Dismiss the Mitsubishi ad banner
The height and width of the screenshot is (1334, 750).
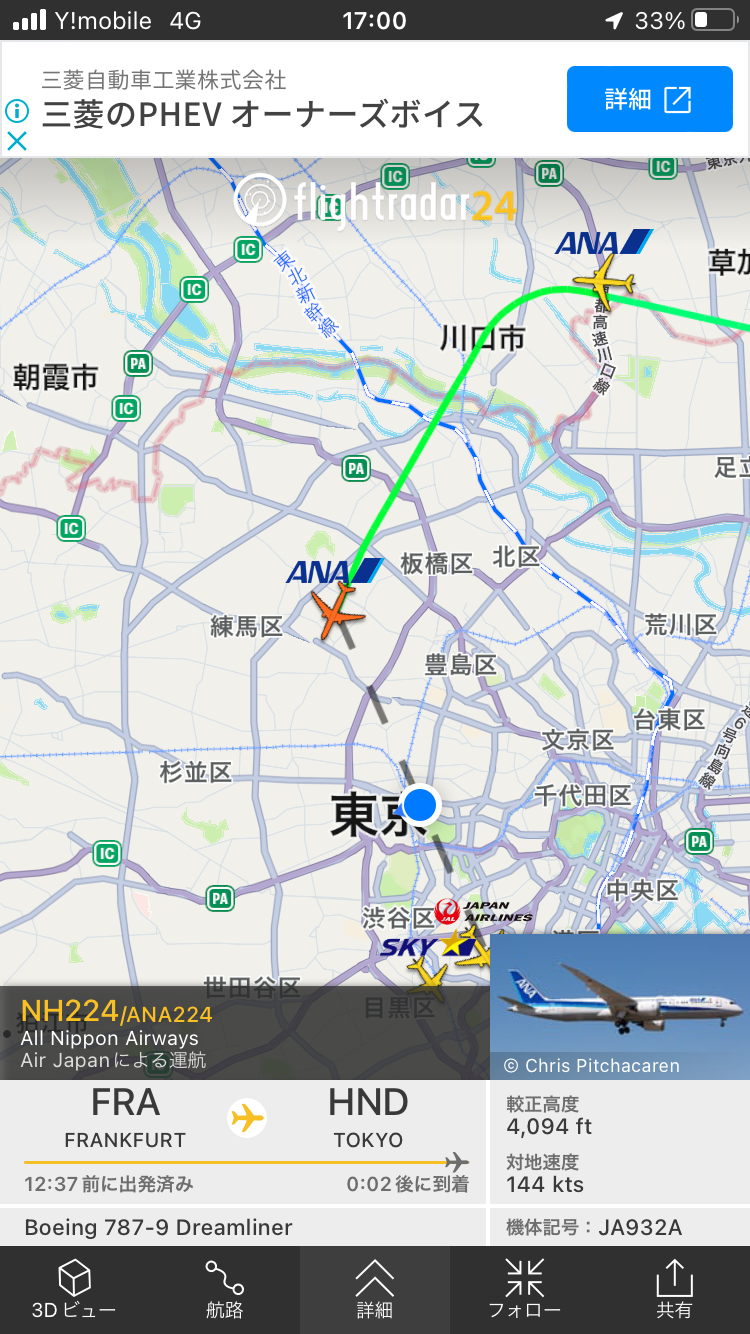[x=17, y=141]
